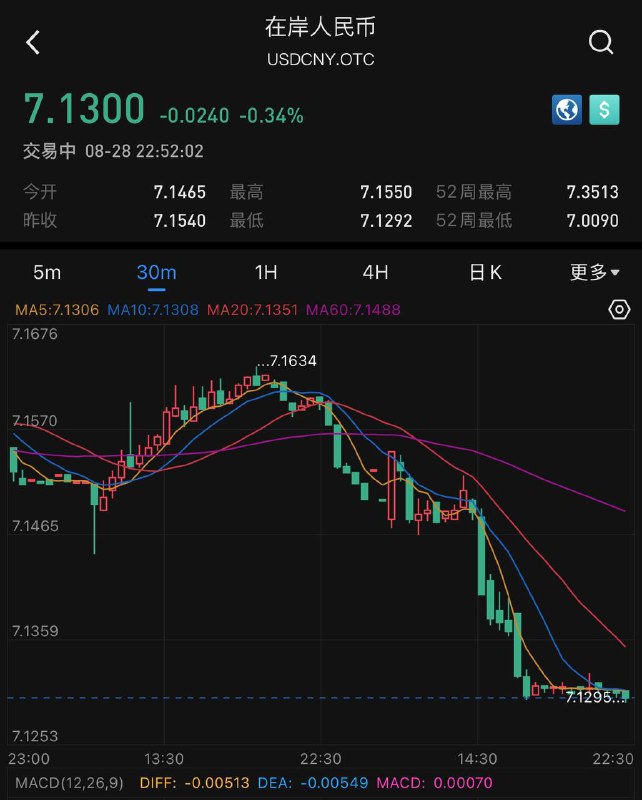Tap the blue globe icon
This screenshot has height=800, width=642.
(x=567, y=109)
